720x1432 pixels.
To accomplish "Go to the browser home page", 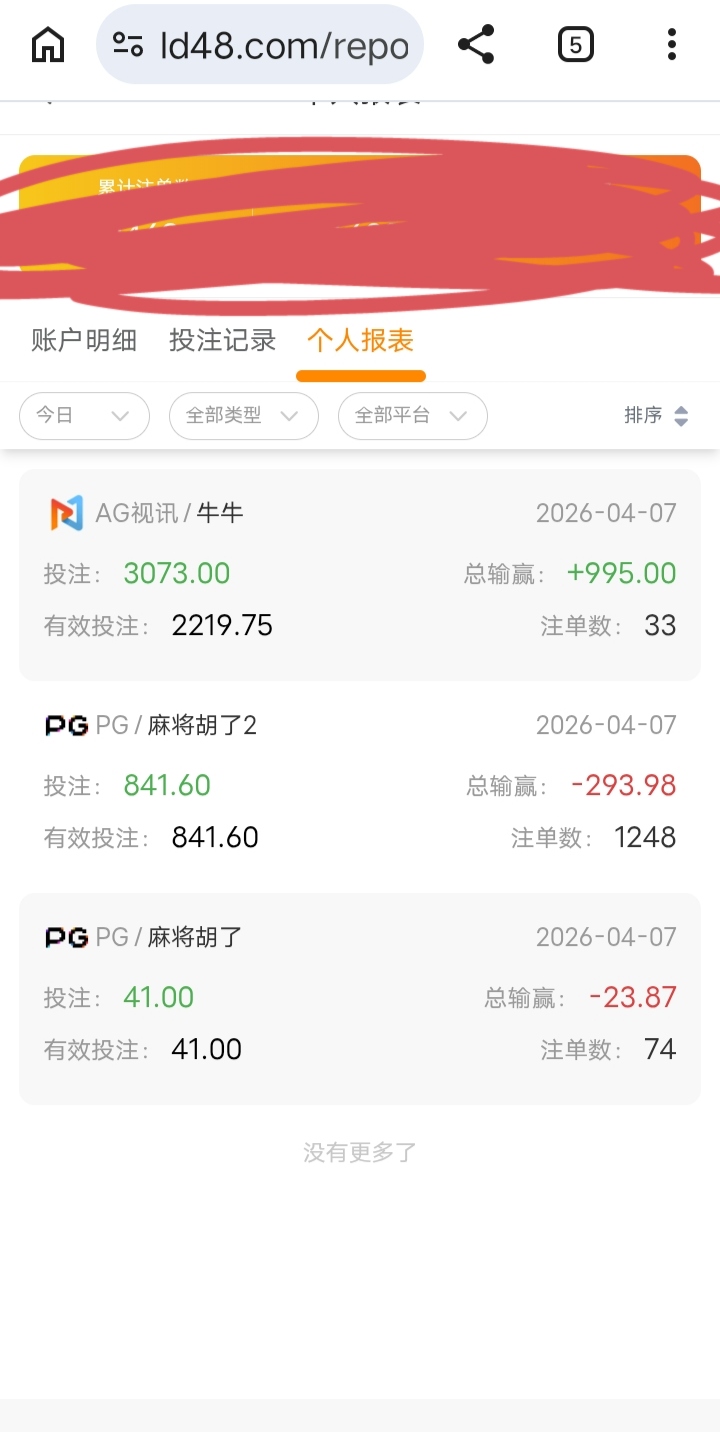I will pos(48,45).
